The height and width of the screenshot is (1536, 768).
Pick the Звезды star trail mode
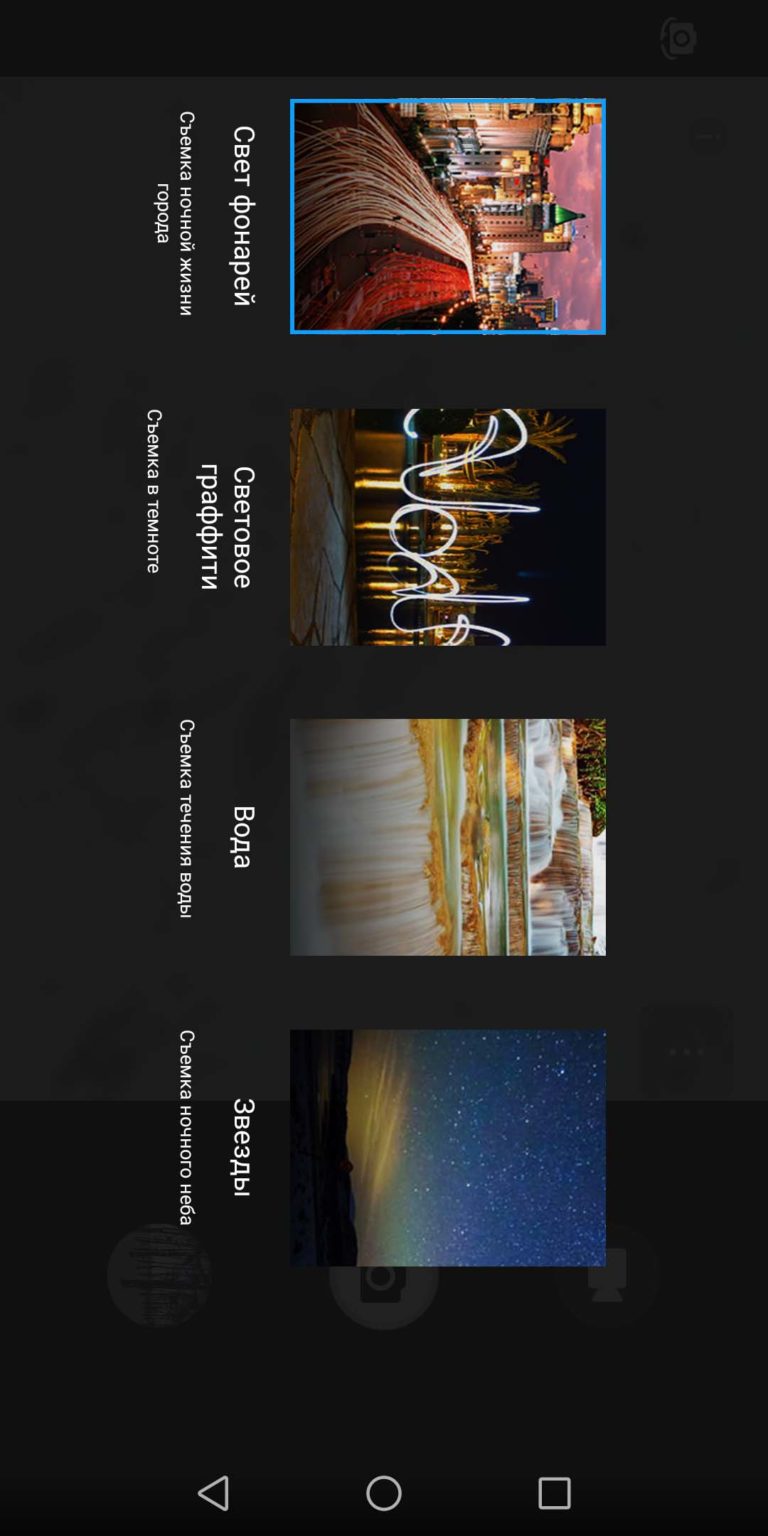tap(447, 1148)
